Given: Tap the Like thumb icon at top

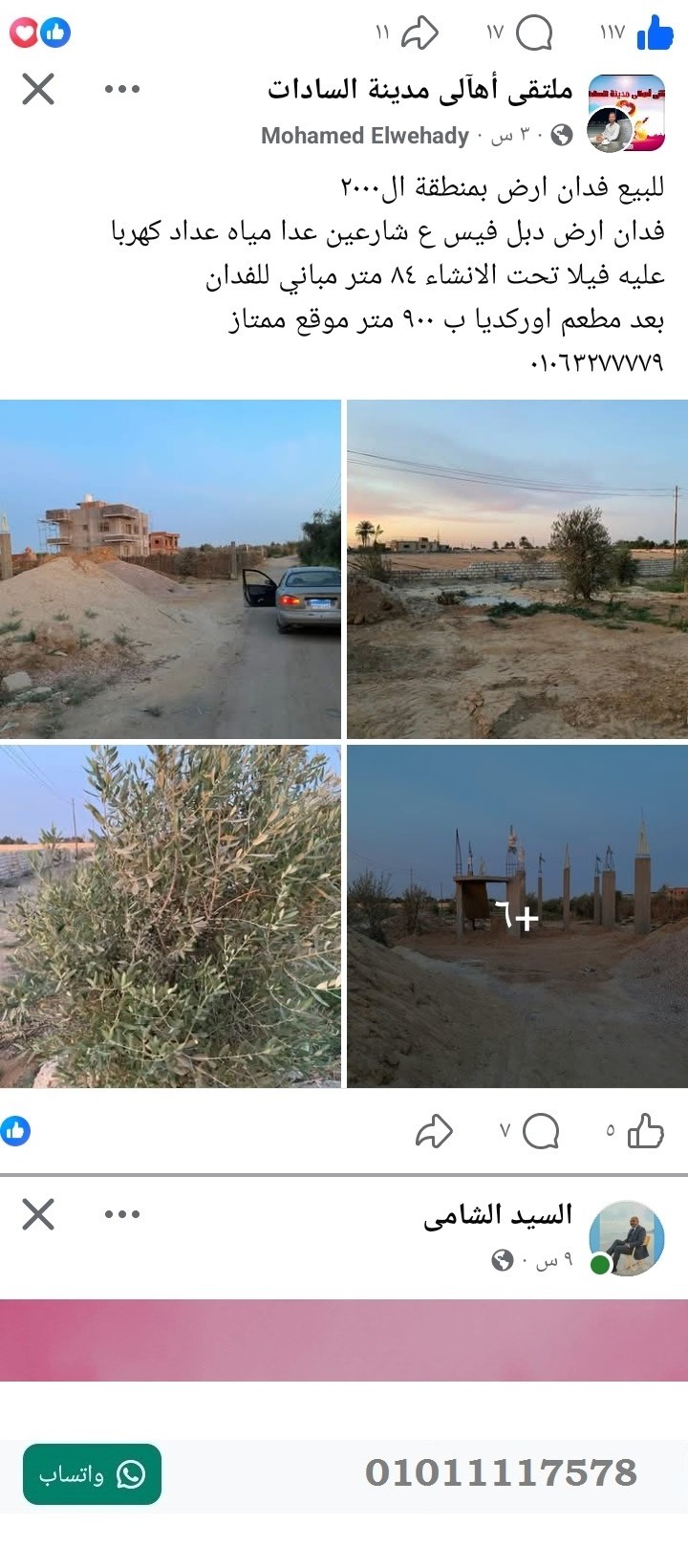Looking at the screenshot, I should 654,33.
